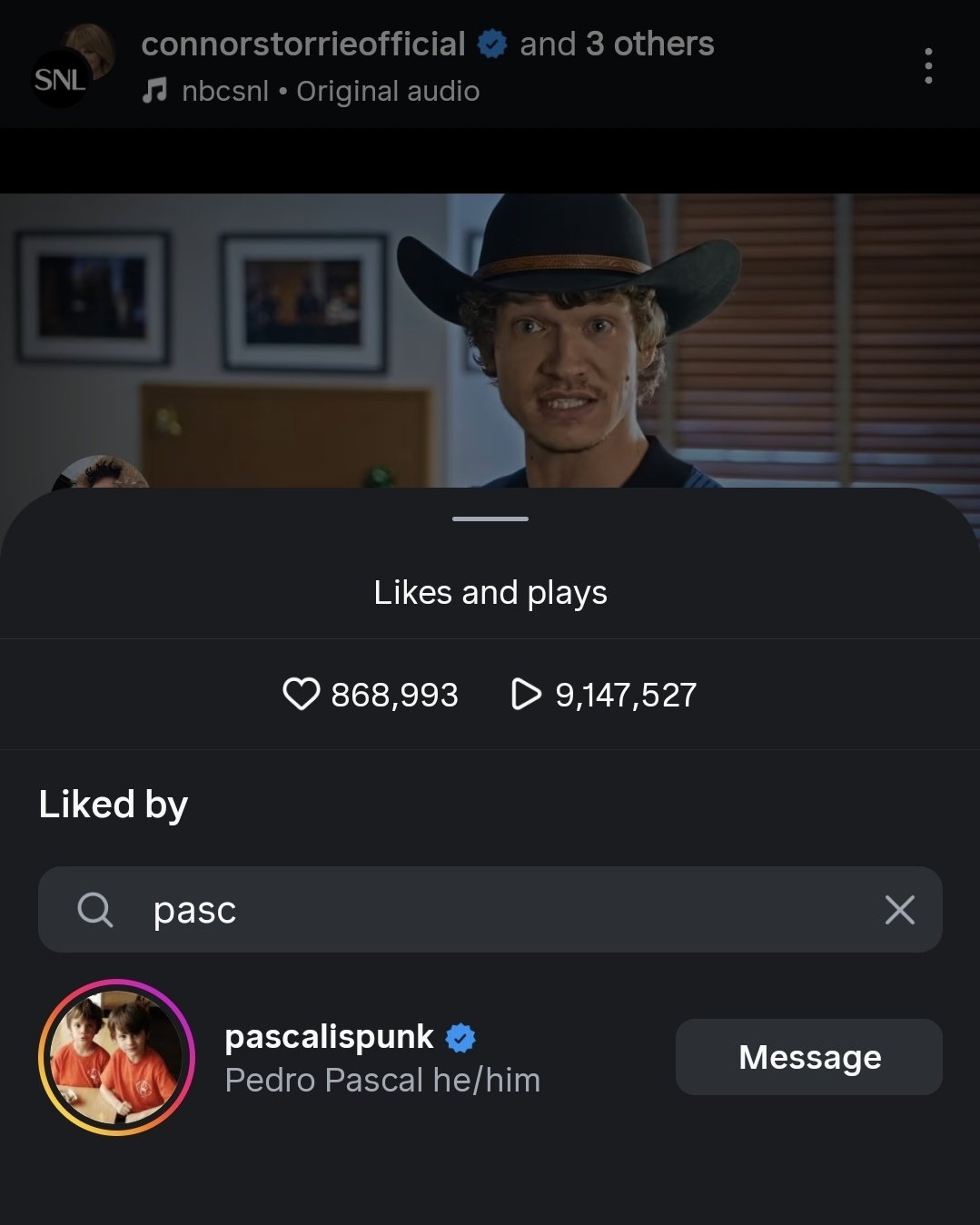The width and height of the screenshot is (980, 1225).
Task: Tap the SNL collaborator avatars
Action: [x=71, y=67]
